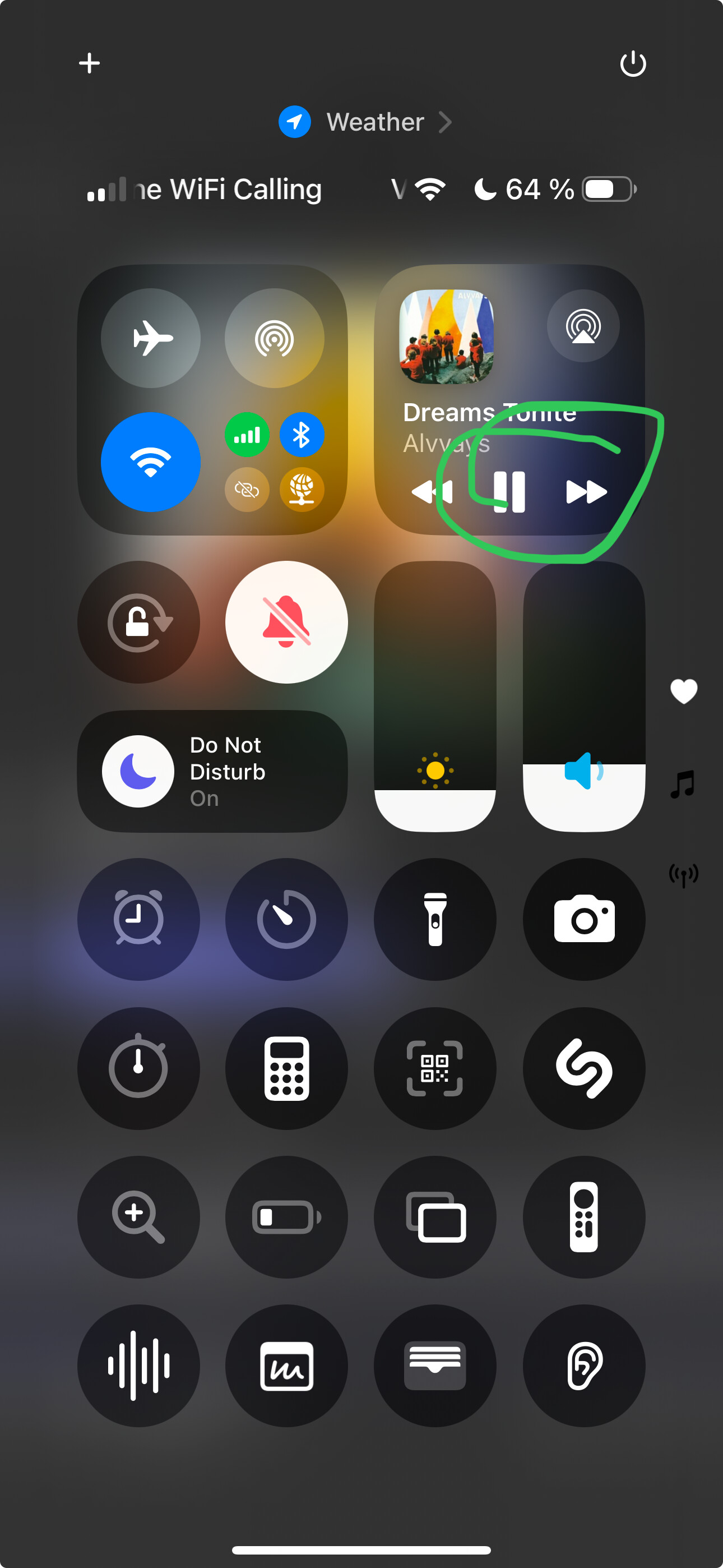
Task: Tap the power button icon
Action: [632, 63]
